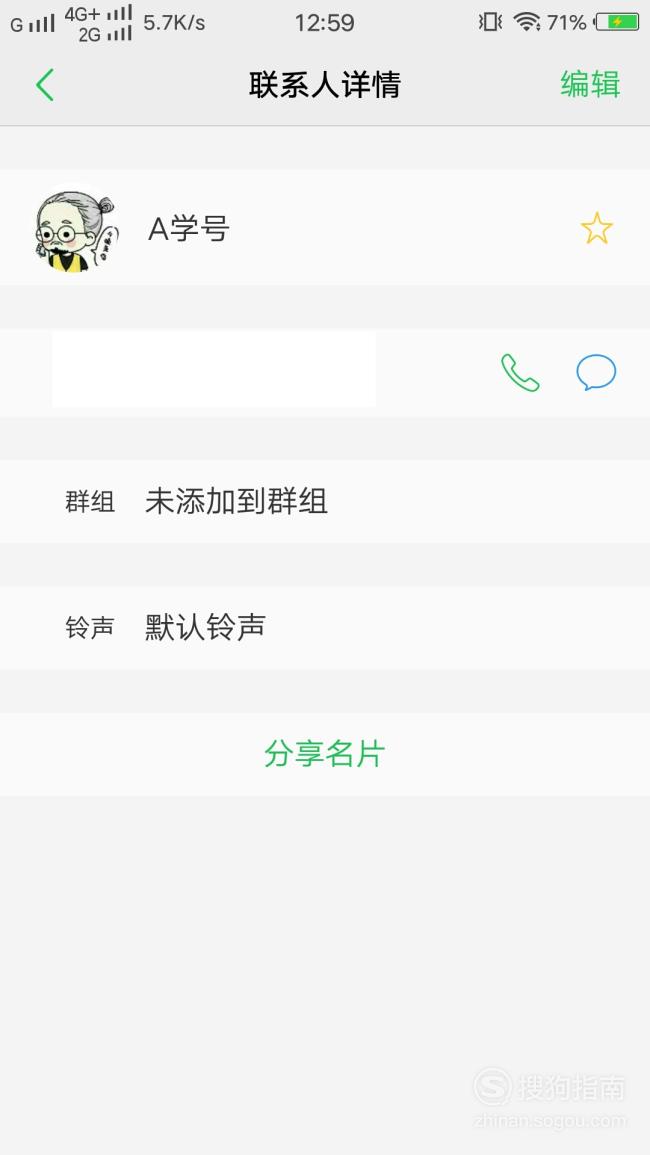Send a message via the chat bubble icon
The width and height of the screenshot is (650, 1155).
[595, 372]
